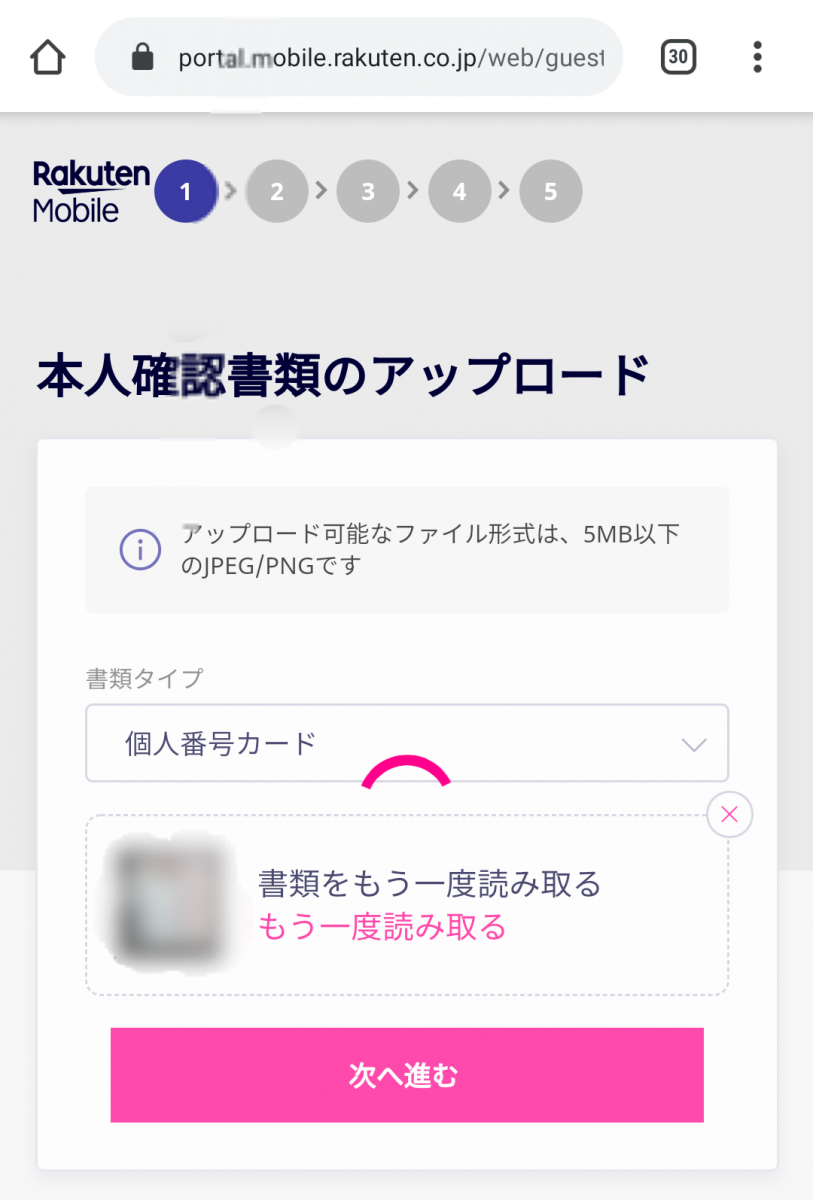The width and height of the screenshot is (813, 1200).
Task: Tap the 次へ進む button
Action: [406, 1075]
